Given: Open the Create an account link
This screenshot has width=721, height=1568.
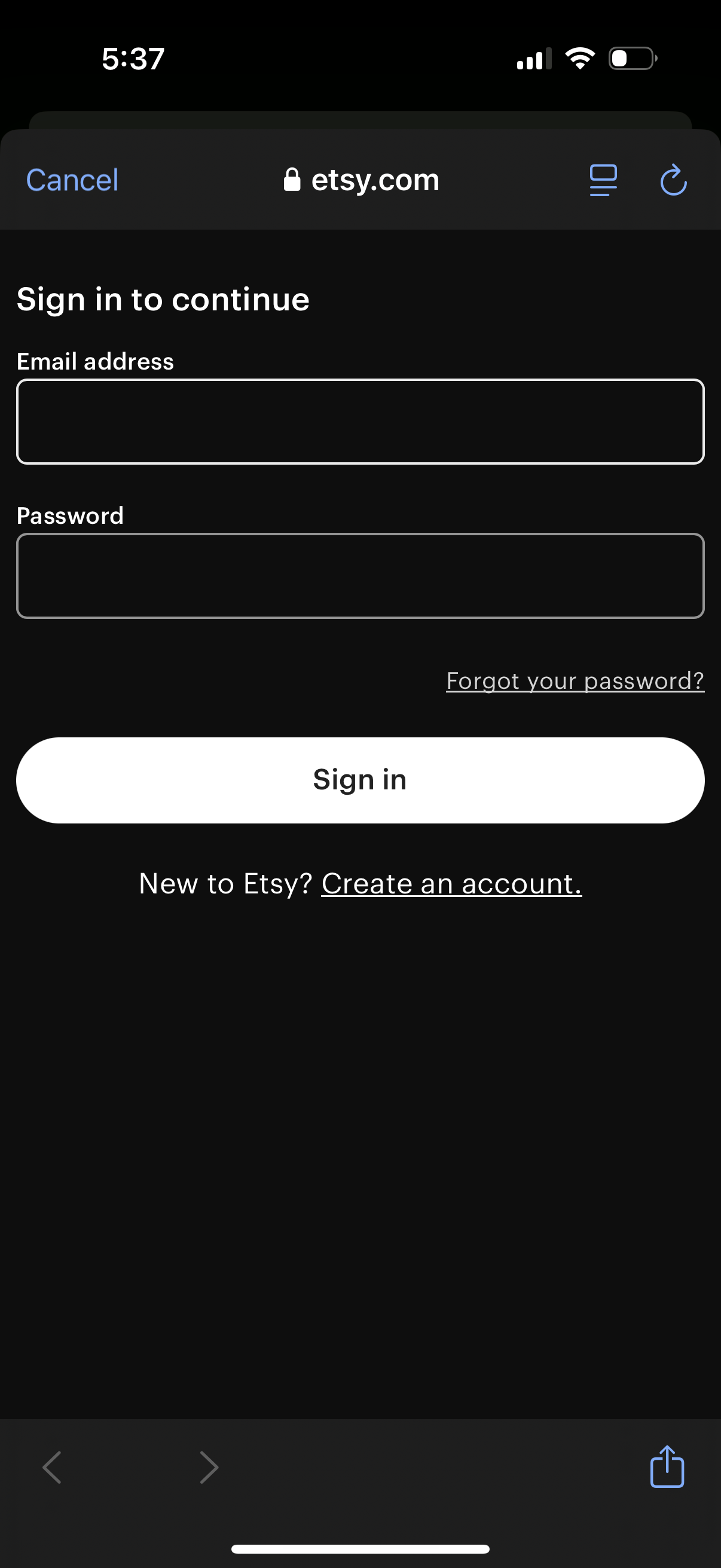Looking at the screenshot, I should [x=451, y=884].
